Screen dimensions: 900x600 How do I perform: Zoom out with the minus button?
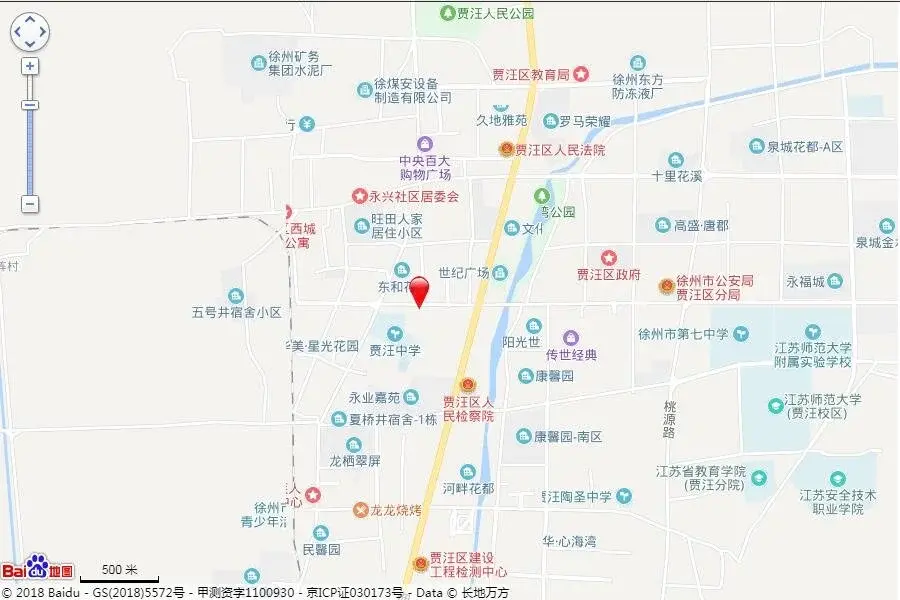[x=30, y=204]
